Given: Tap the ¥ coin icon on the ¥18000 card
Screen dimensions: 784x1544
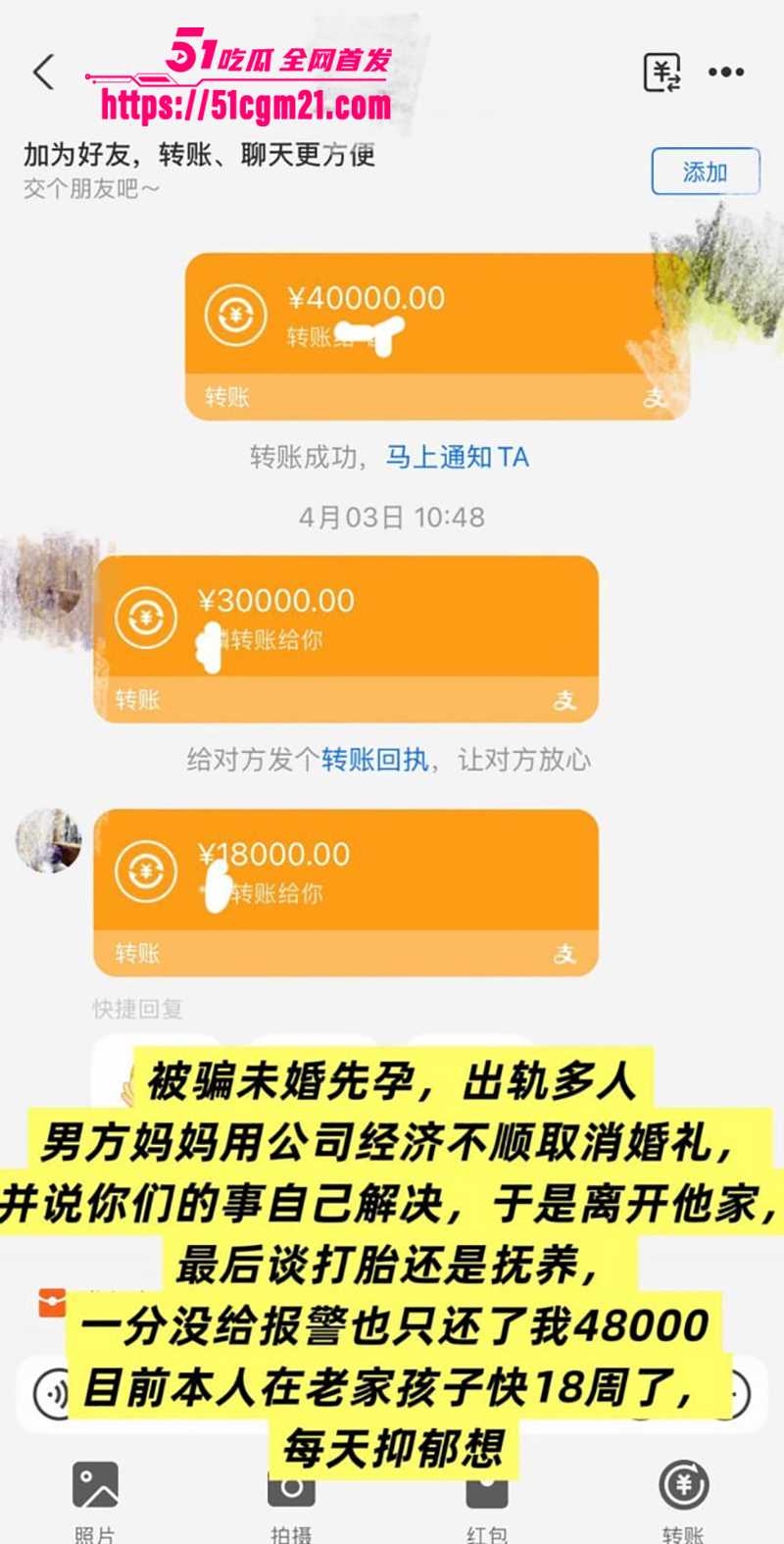Looking at the screenshot, I should click(145, 871).
